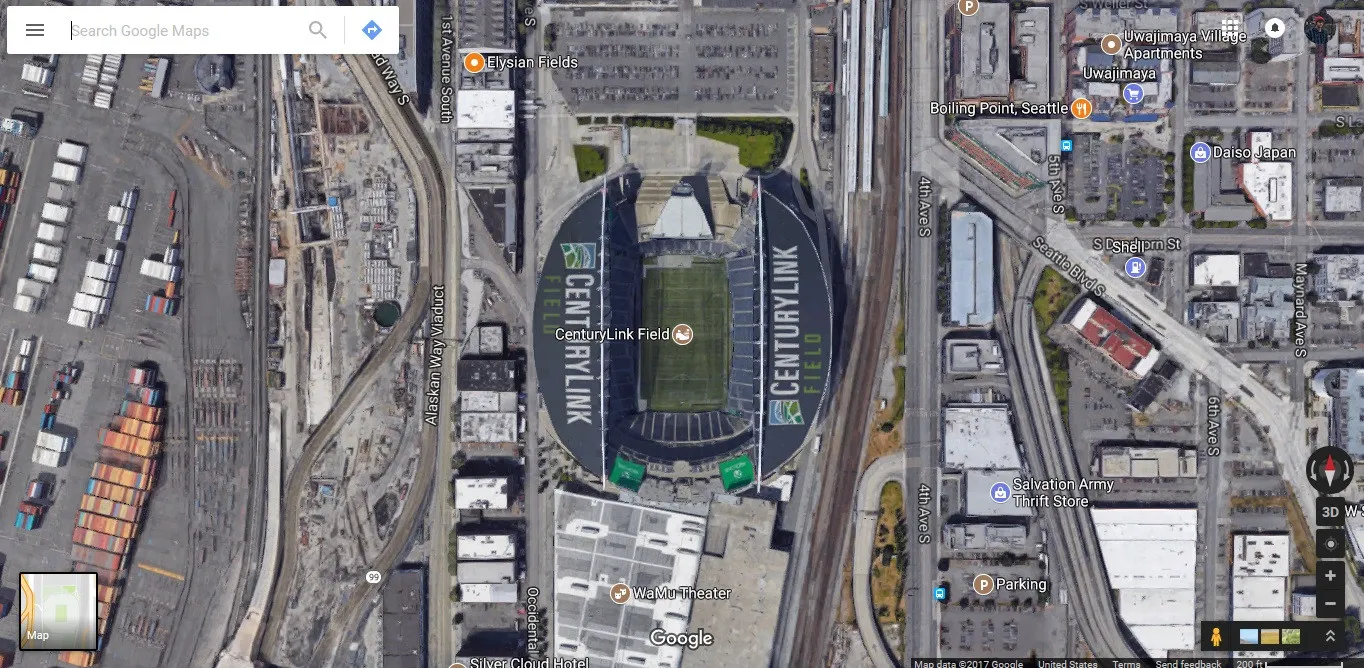This screenshot has width=1364, height=668.
Task: Open the hamburger menu
Action: click(35, 30)
